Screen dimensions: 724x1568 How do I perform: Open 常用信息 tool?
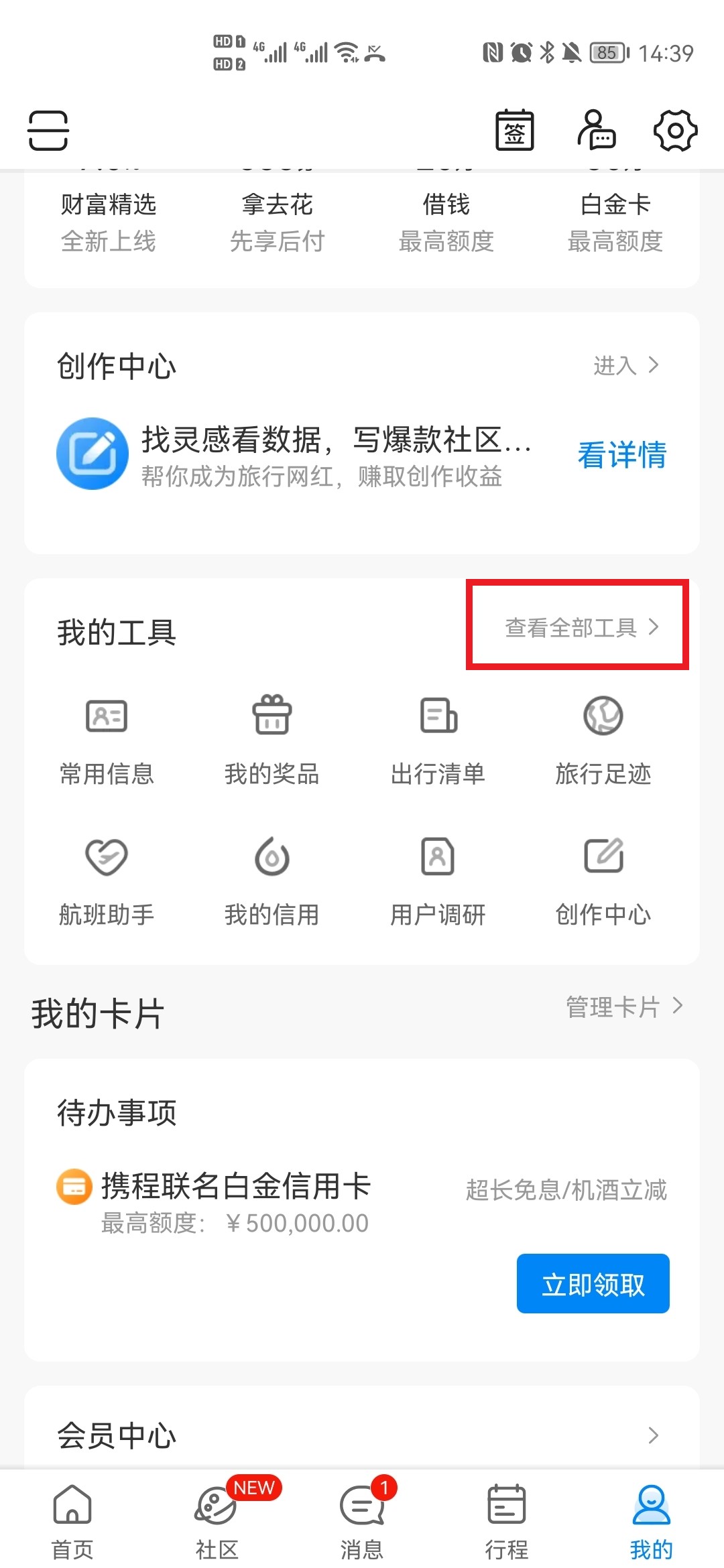[x=107, y=740]
